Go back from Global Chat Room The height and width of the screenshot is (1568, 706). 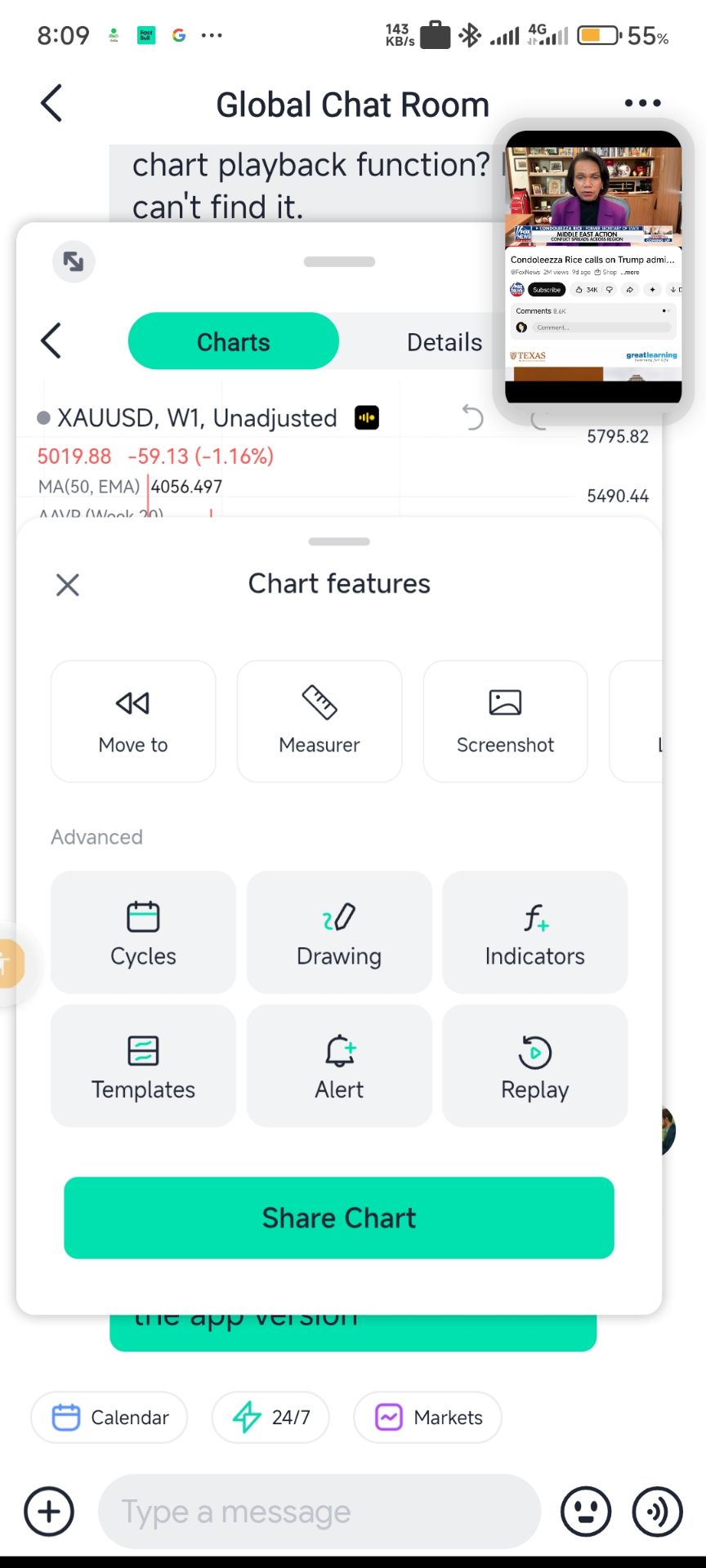[51, 104]
